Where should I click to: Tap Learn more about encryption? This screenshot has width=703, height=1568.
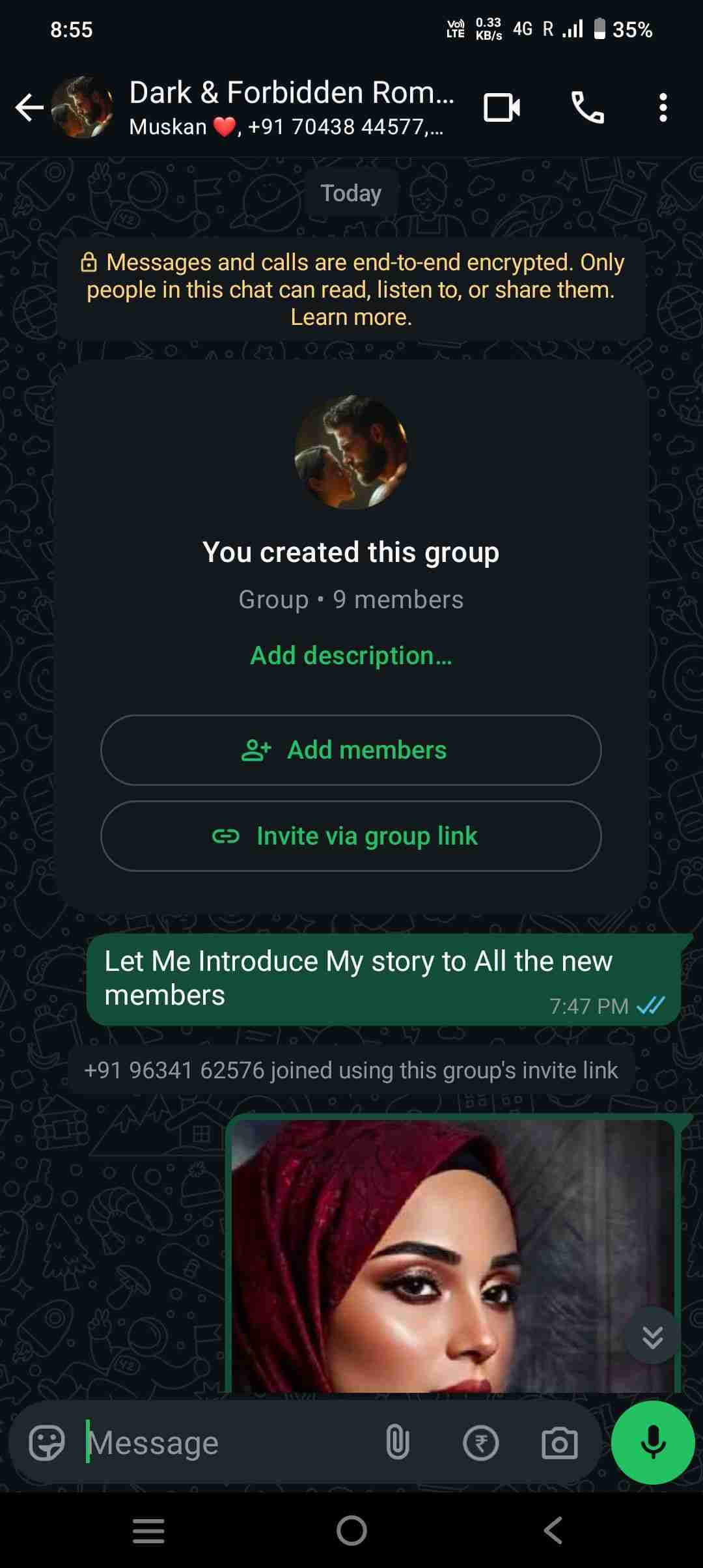(x=351, y=317)
